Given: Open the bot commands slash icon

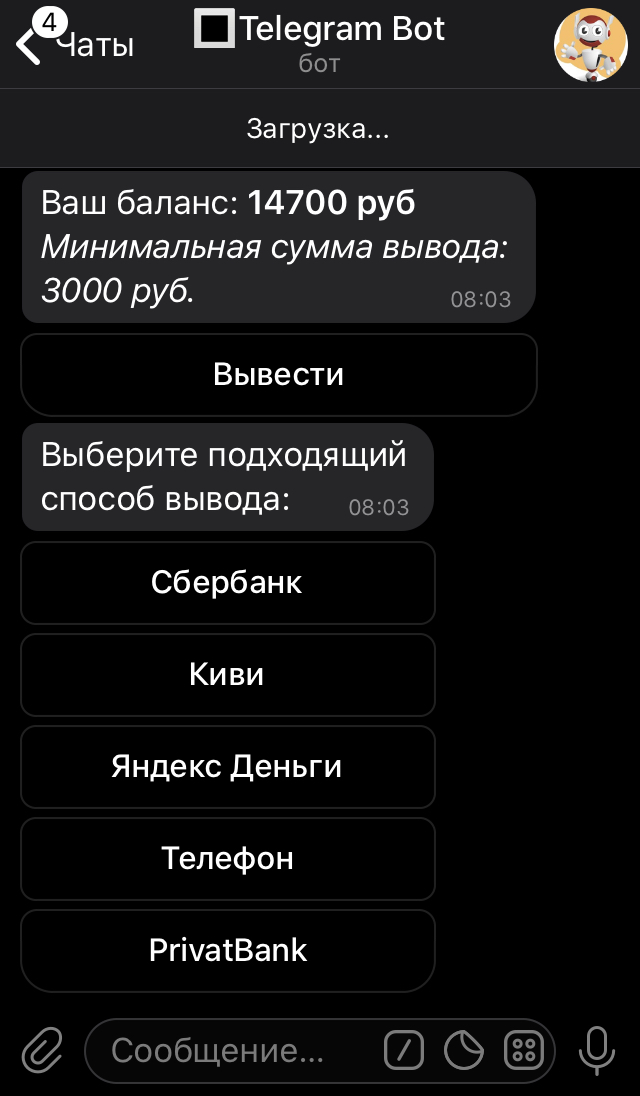Looking at the screenshot, I should point(404,1050).
